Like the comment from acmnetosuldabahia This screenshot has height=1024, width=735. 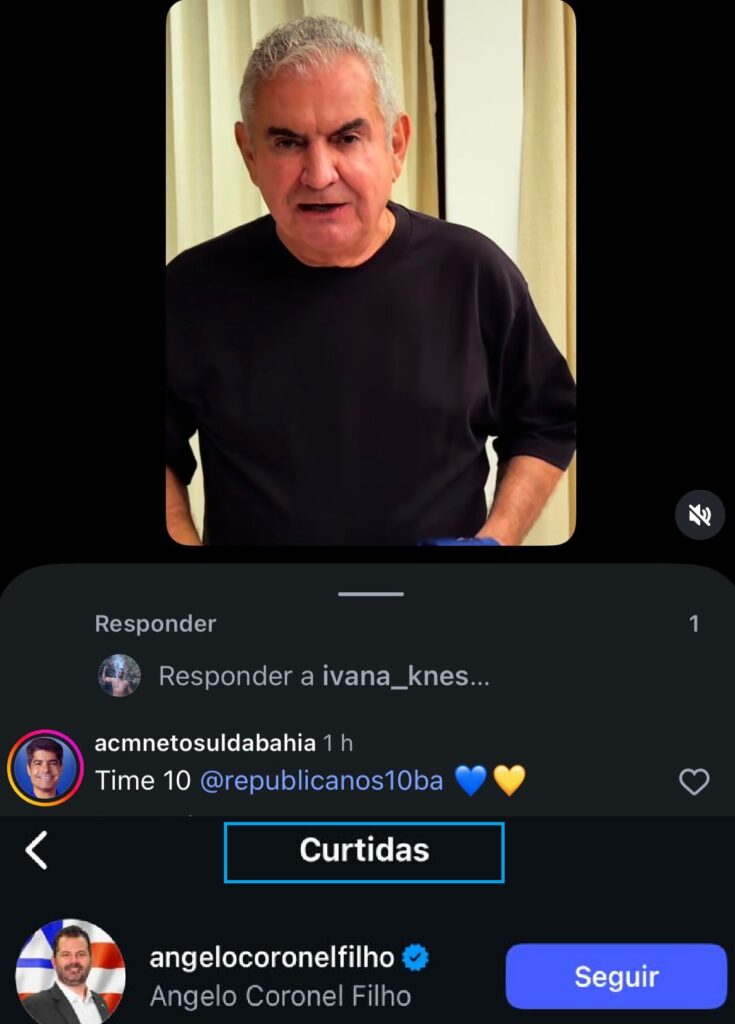point(694,782)
